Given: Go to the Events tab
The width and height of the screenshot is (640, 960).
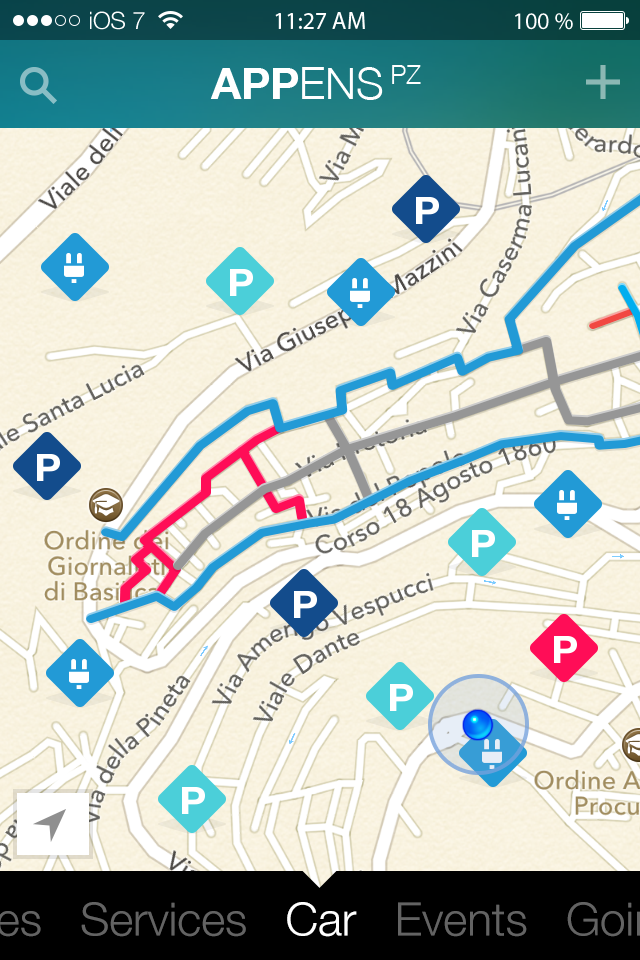Looking at the screenshot, I should coord(461,921).
